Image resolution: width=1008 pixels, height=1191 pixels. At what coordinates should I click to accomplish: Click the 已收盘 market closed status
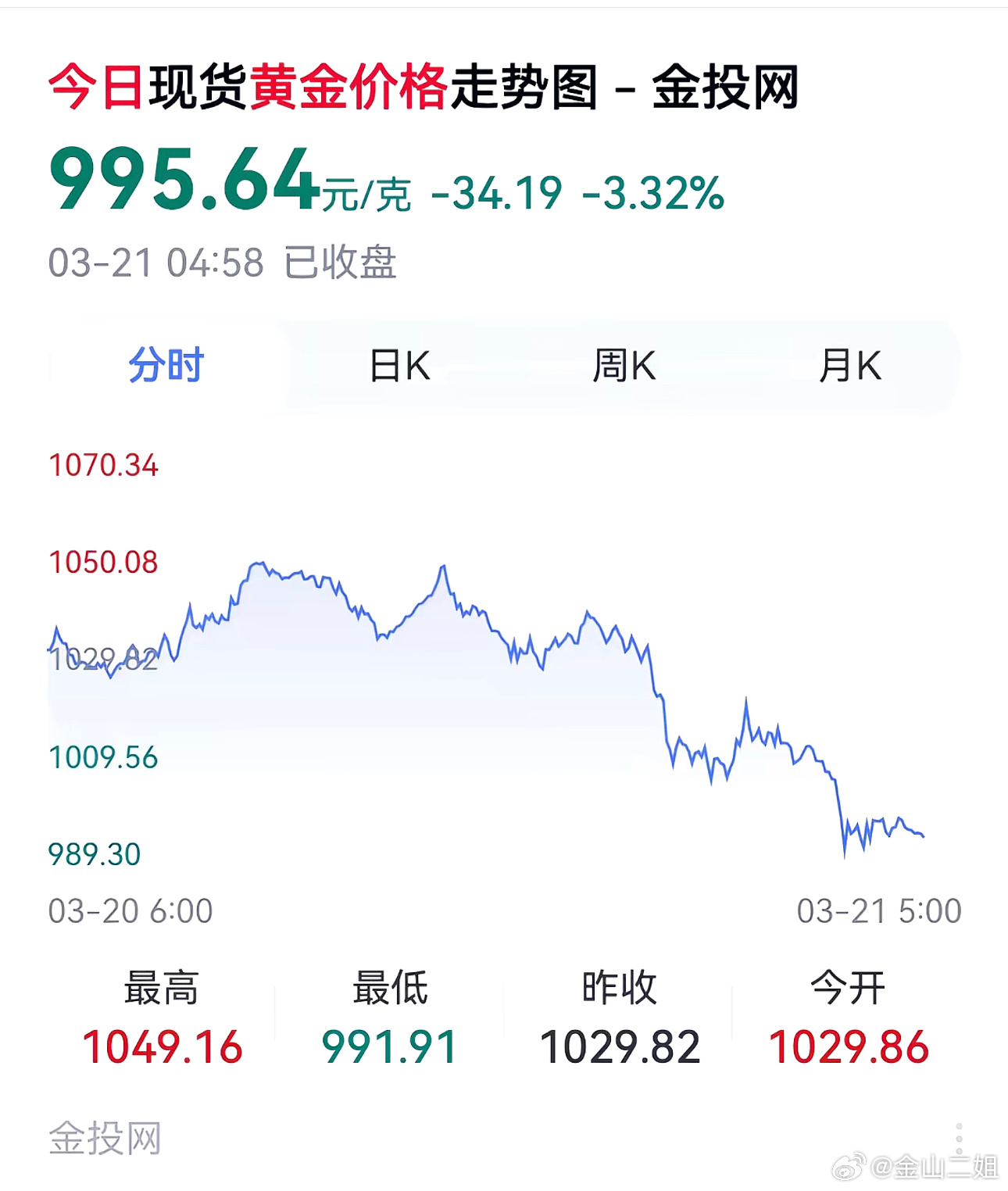pos(339,264)
